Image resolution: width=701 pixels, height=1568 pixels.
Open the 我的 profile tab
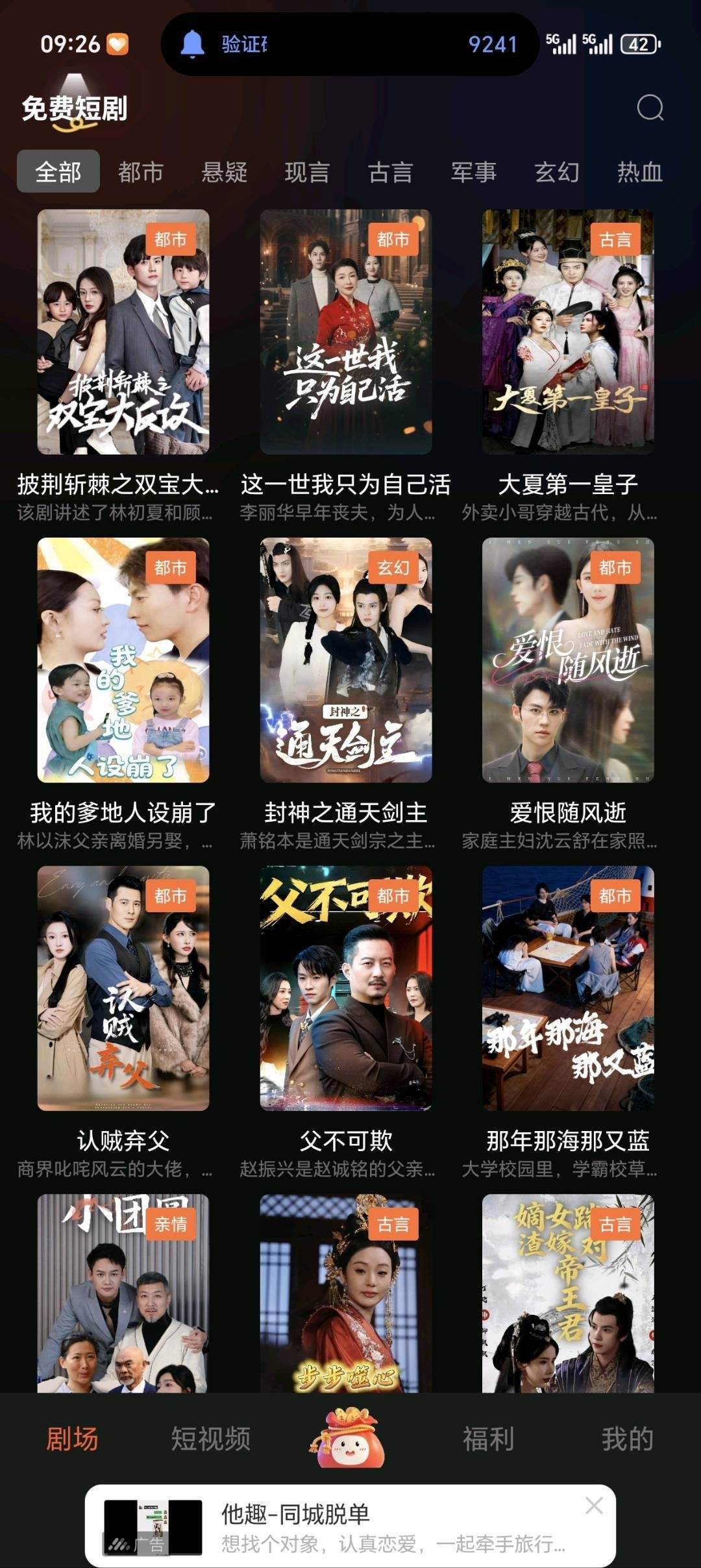pyautogui.click(x=627, y=1439)
